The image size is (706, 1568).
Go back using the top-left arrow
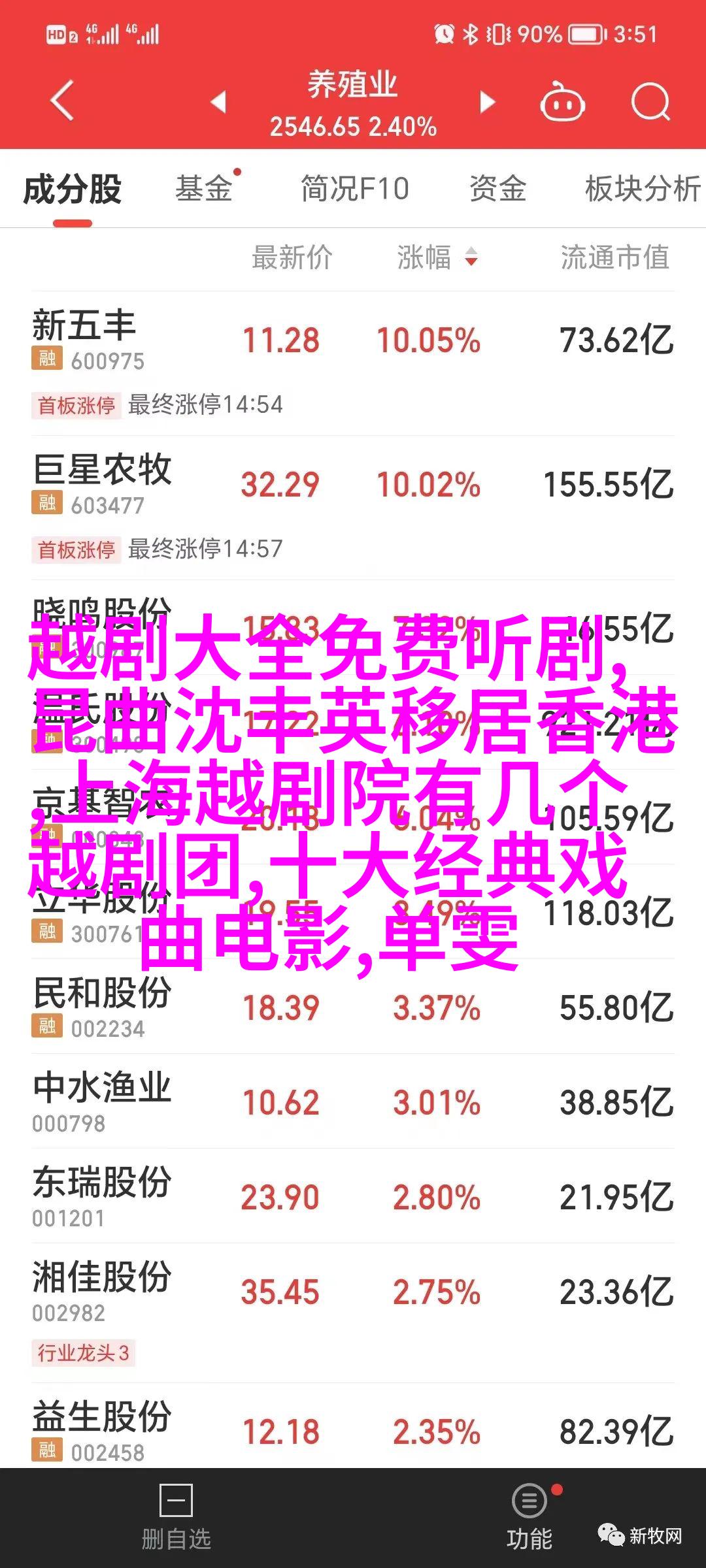point(63,101)
